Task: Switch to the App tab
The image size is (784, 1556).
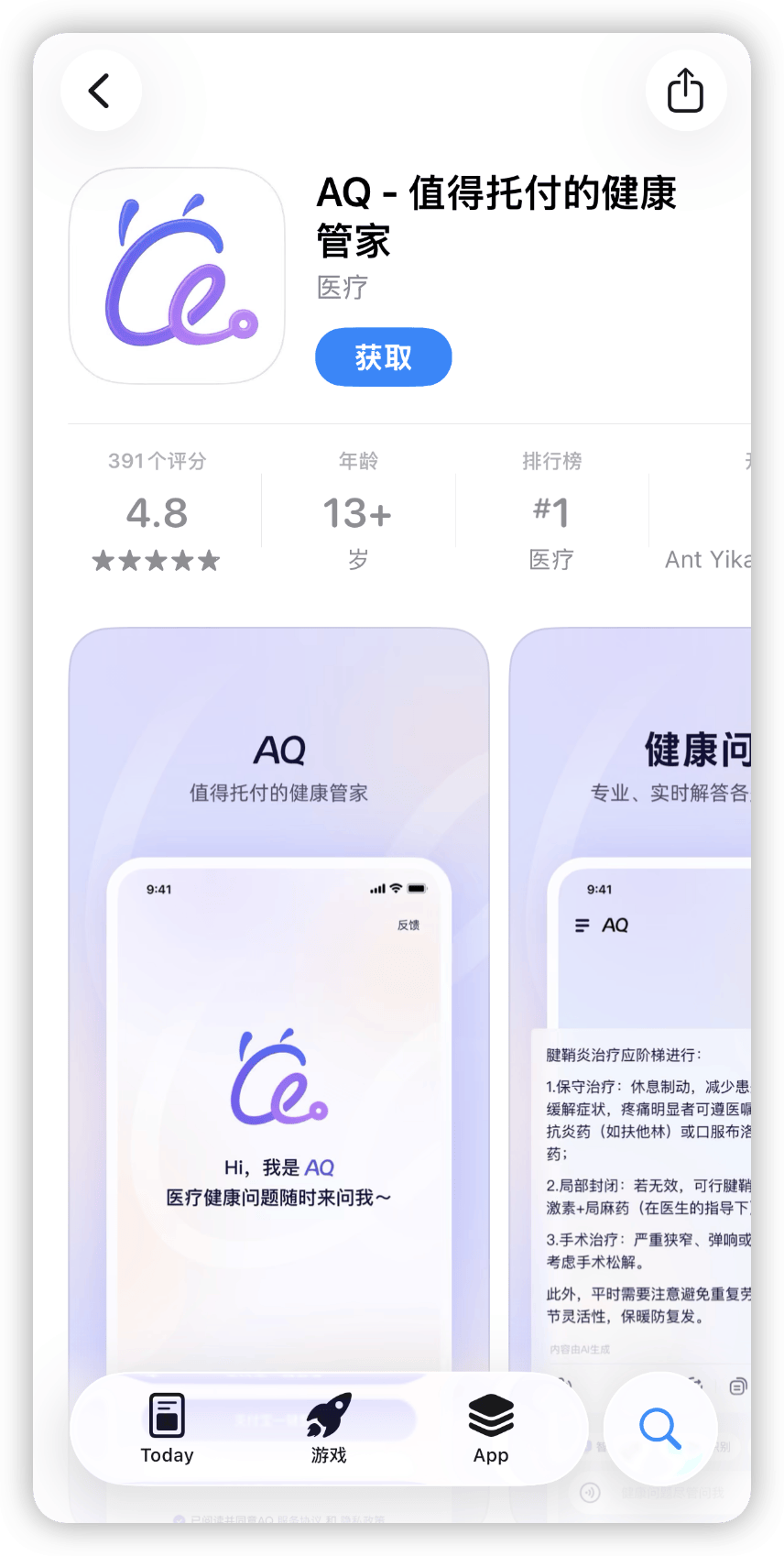Action: tap(491, 1429)
